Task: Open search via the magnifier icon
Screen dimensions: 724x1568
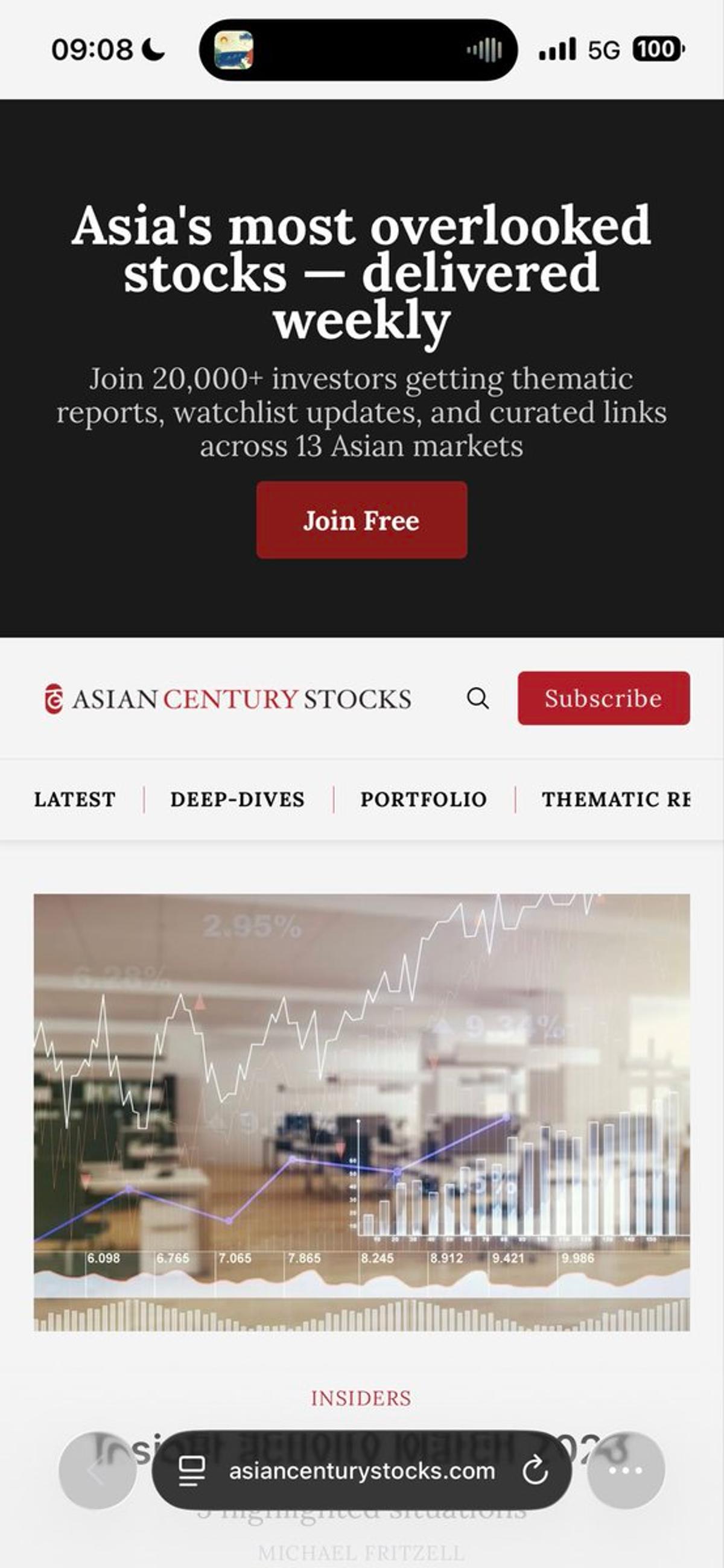Action: click(477, 698)
